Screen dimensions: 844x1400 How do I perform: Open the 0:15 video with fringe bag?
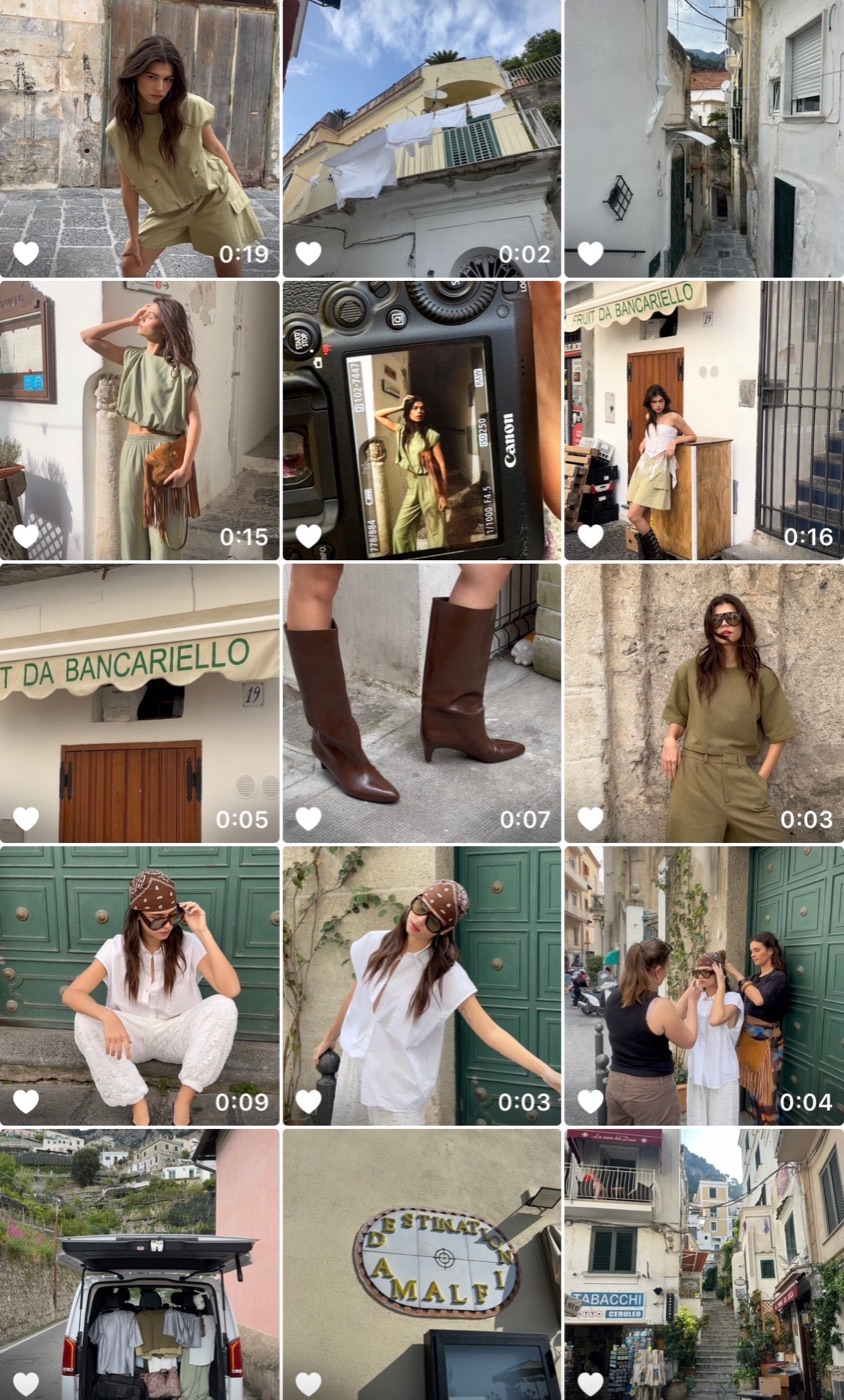(139, 420)
